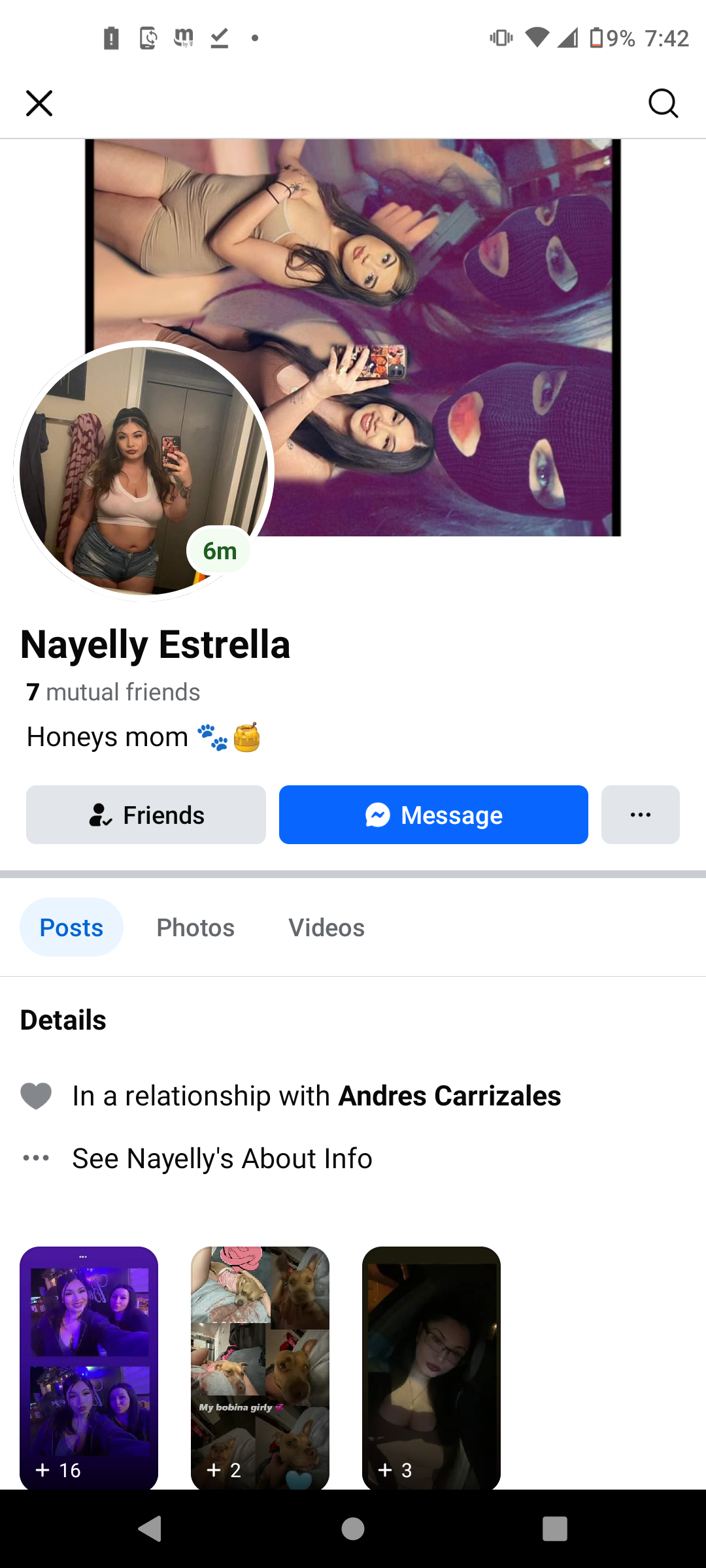Switch to the Videos tab

click(x=327, y=928)
